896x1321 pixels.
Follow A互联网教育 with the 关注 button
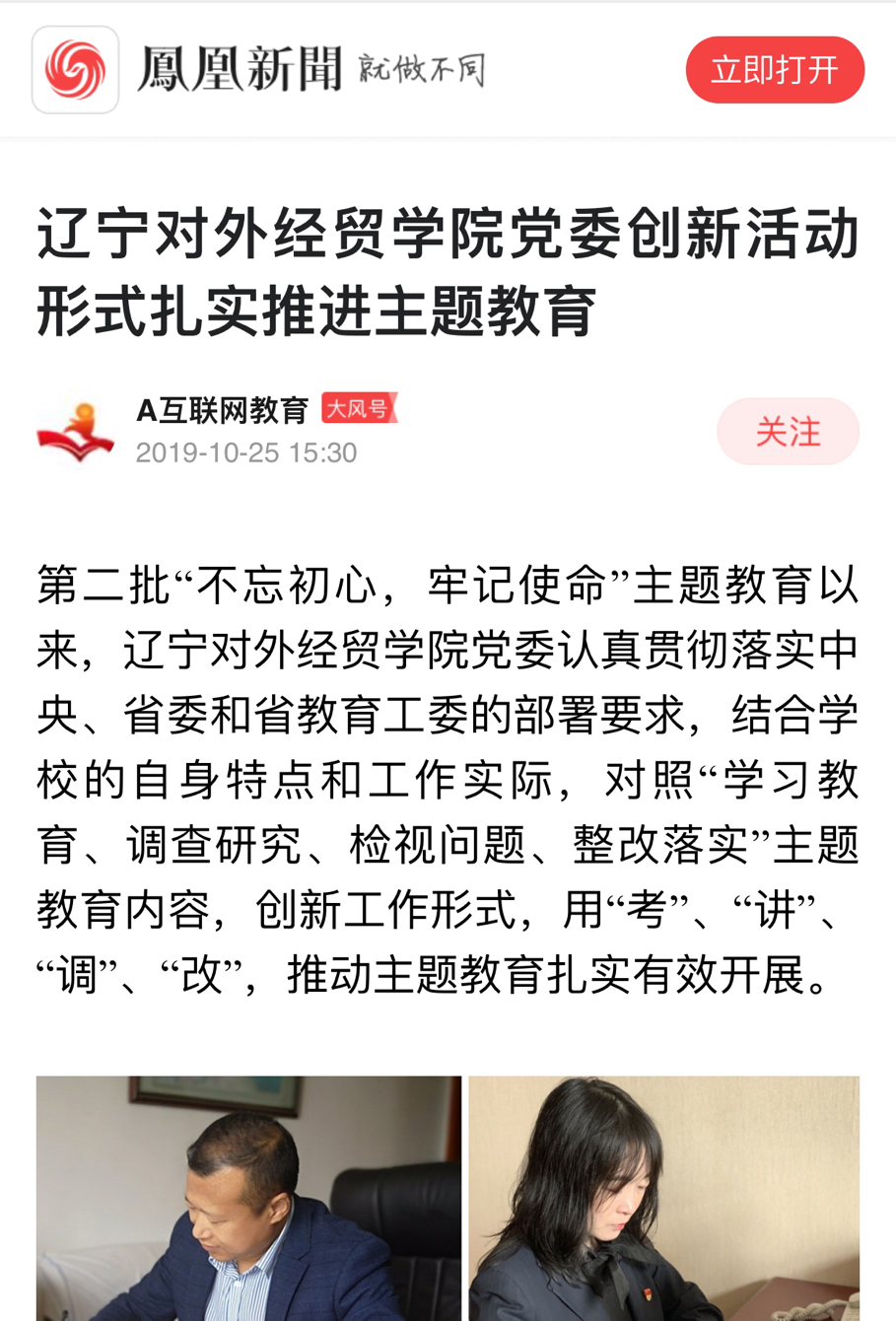tap(788, 432)
